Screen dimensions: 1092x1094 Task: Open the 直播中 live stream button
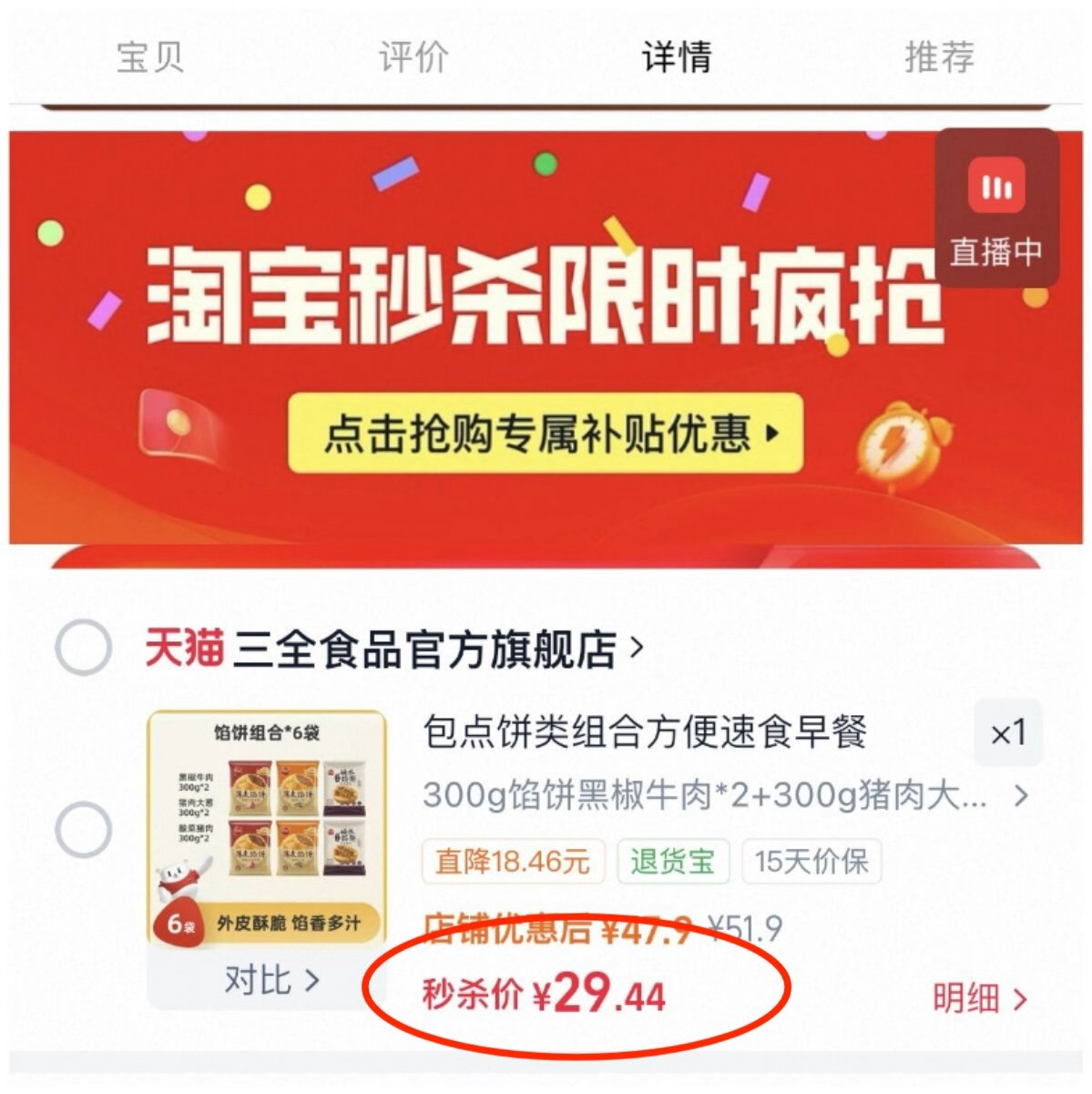tap(996, 210)
